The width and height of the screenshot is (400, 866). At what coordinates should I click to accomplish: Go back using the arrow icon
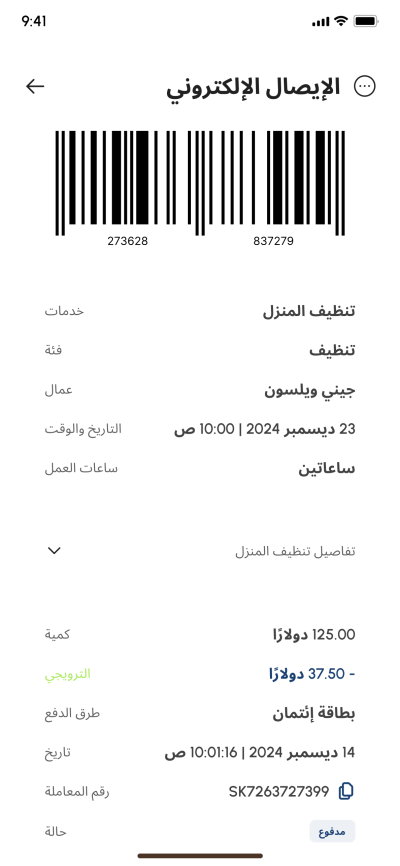pos(35,86)
